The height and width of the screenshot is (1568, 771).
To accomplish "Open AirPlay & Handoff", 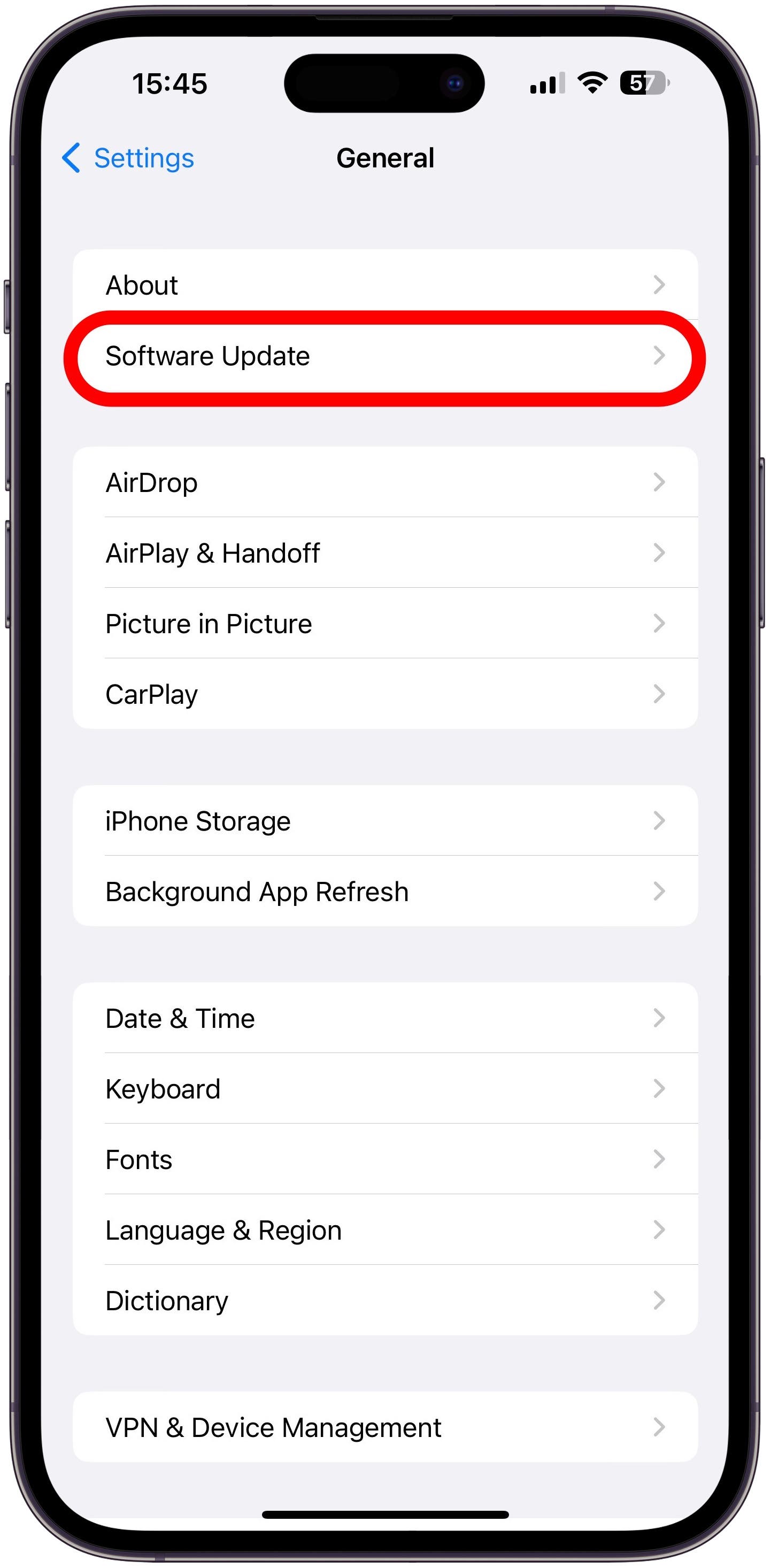I will tap(384, 554).
